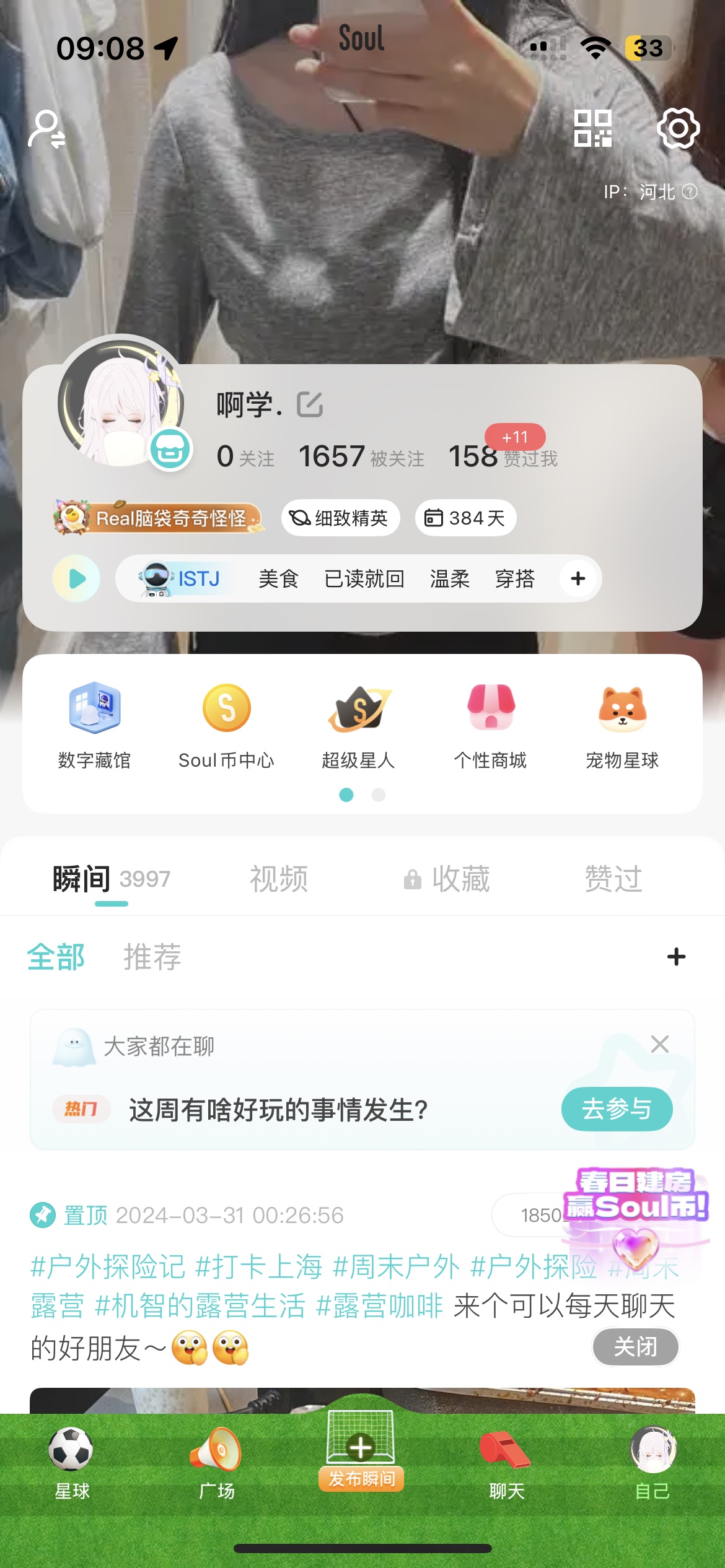Open the settings gear icon
The image size is (725, 1568).
(x=678, y=128)
